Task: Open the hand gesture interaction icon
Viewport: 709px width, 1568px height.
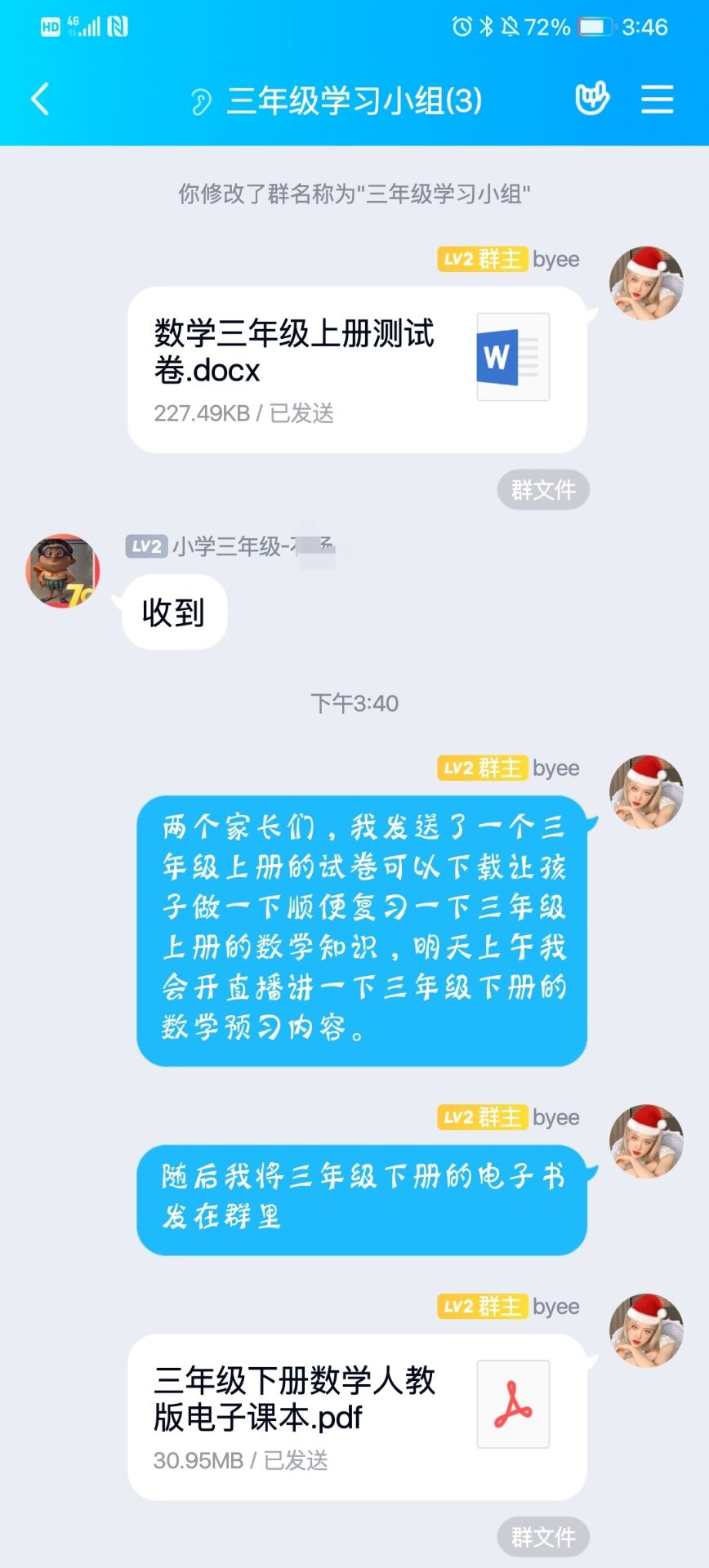Action: [x=592, y=100]
